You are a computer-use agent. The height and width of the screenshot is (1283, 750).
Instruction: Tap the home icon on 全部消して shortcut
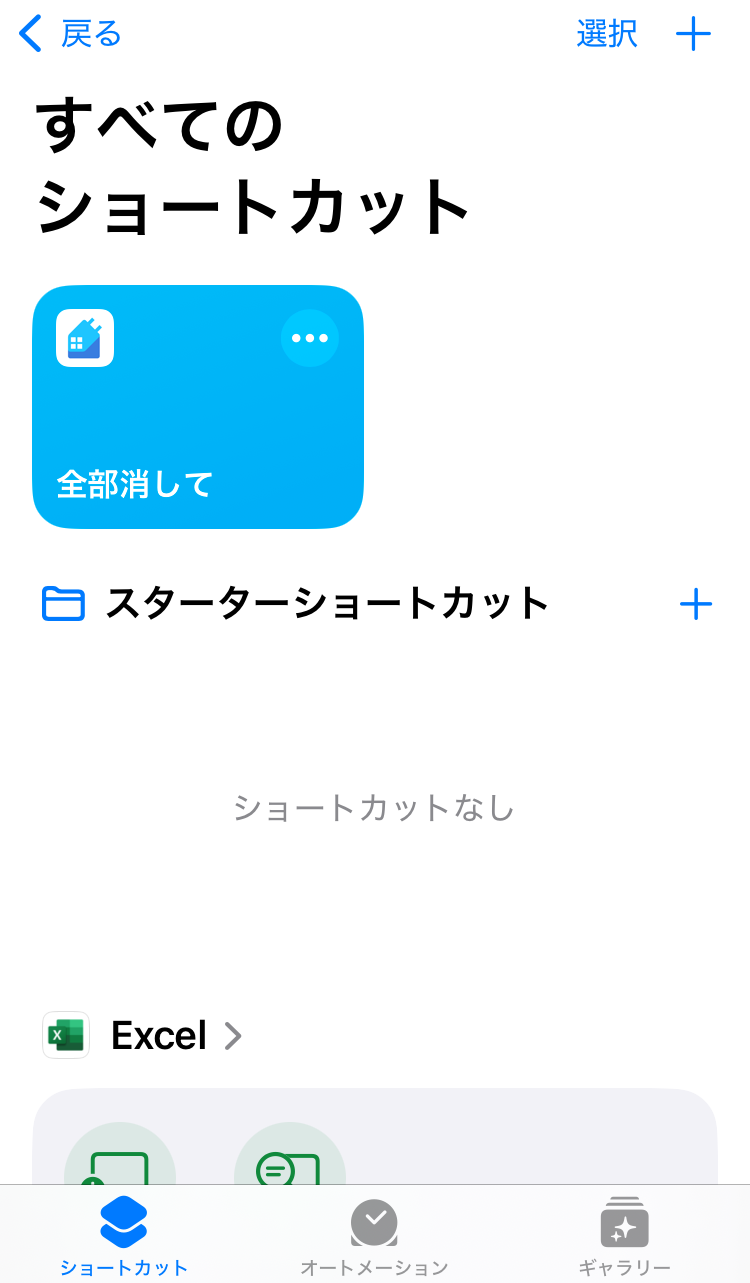point(83,338)
